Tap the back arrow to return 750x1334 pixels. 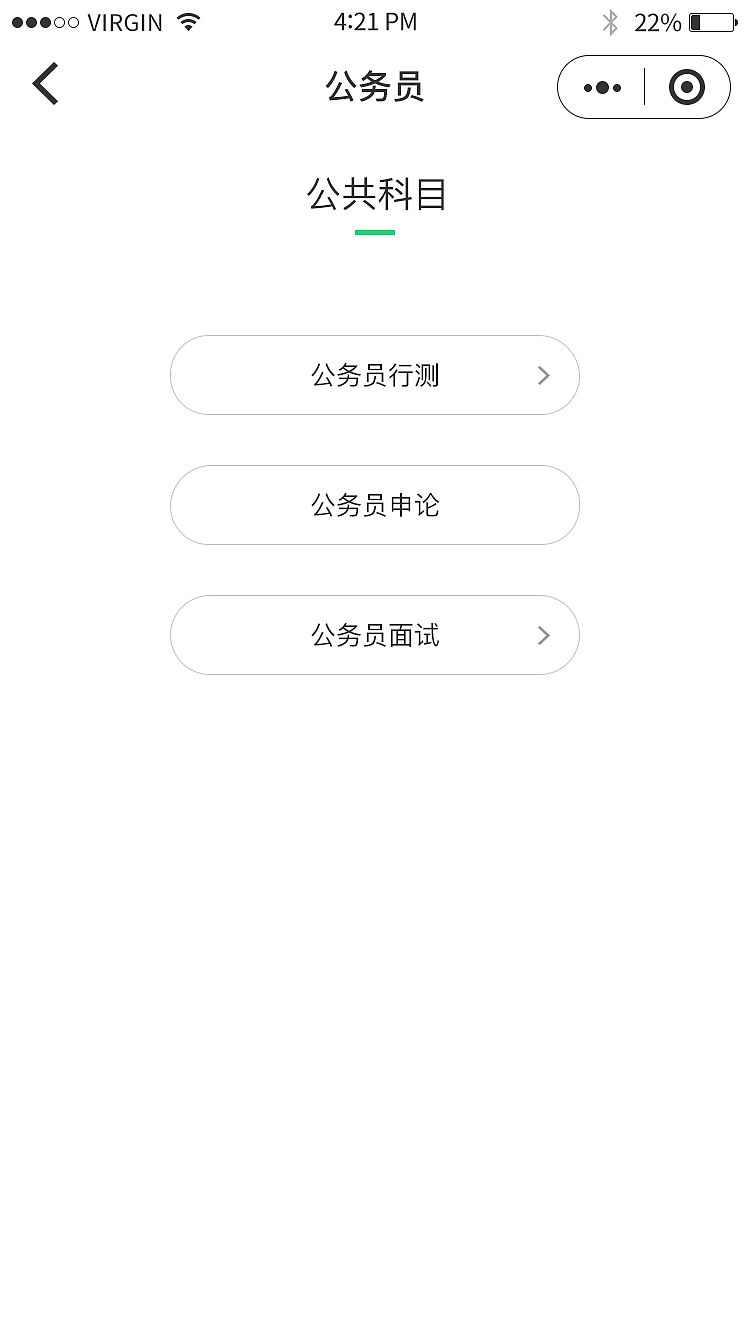tap(45, 84)
